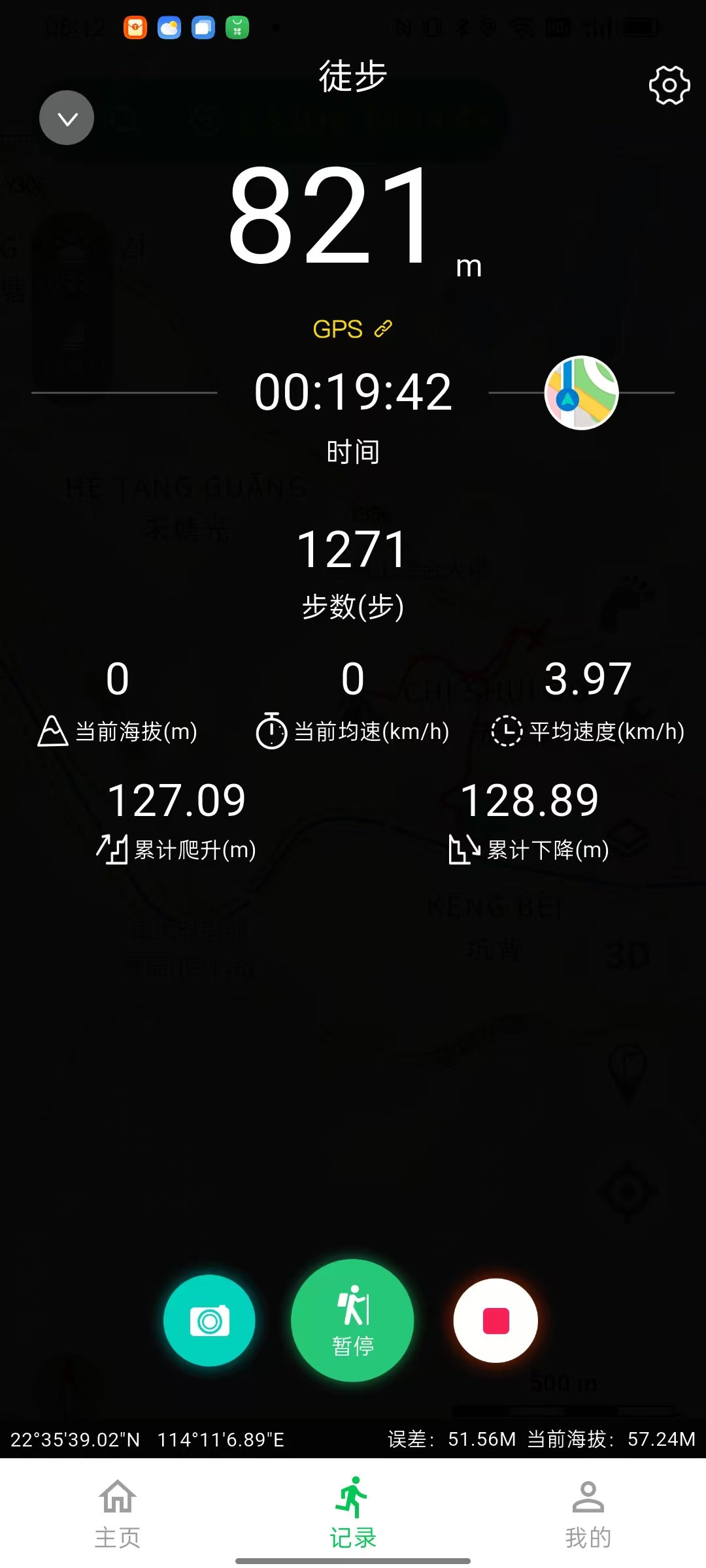Switch to the 主页 tab

click(x=118, y=1509)
